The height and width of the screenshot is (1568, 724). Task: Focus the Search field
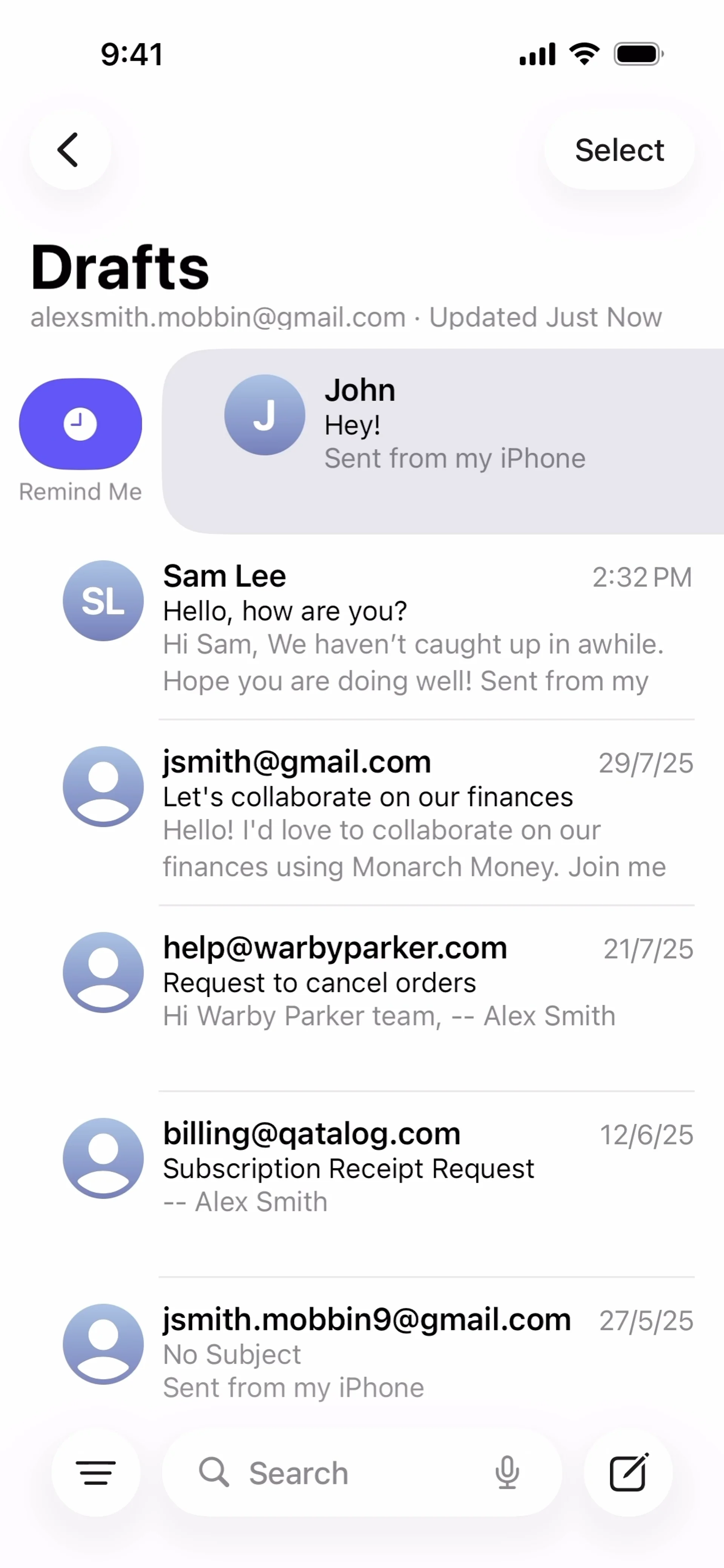(341, 1473)
